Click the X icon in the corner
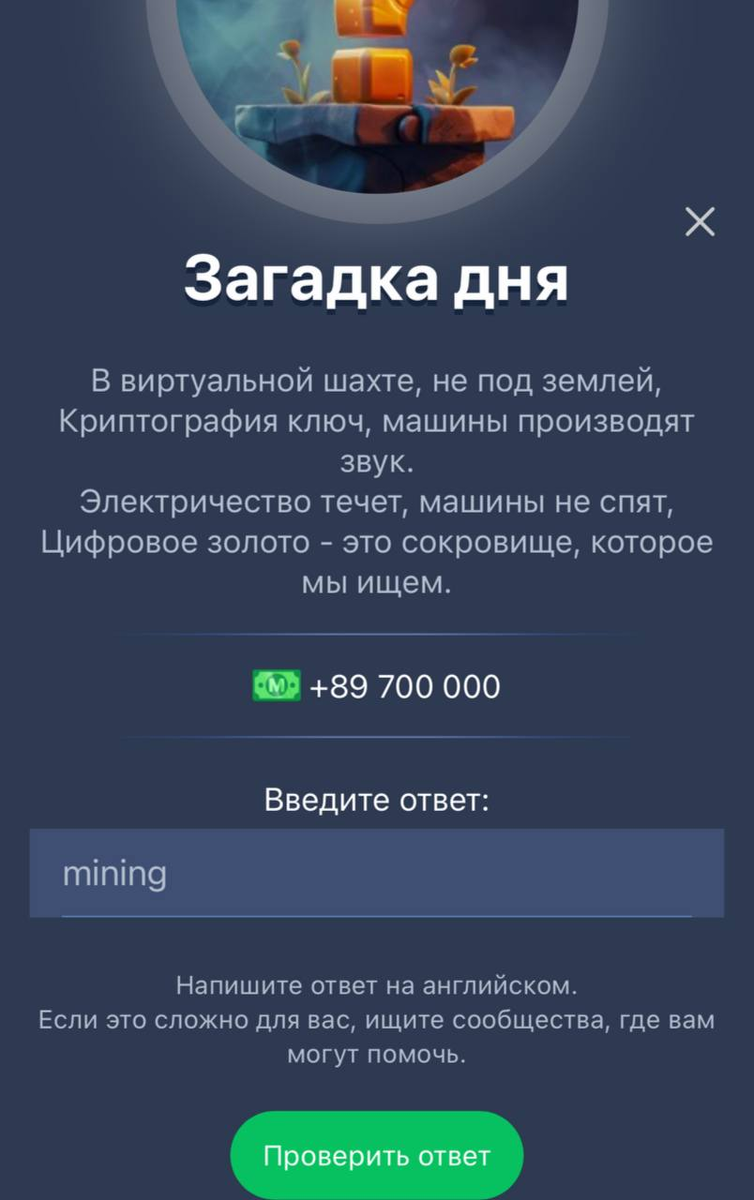Viewport: 754px width, 1200px height. (700, 222)
